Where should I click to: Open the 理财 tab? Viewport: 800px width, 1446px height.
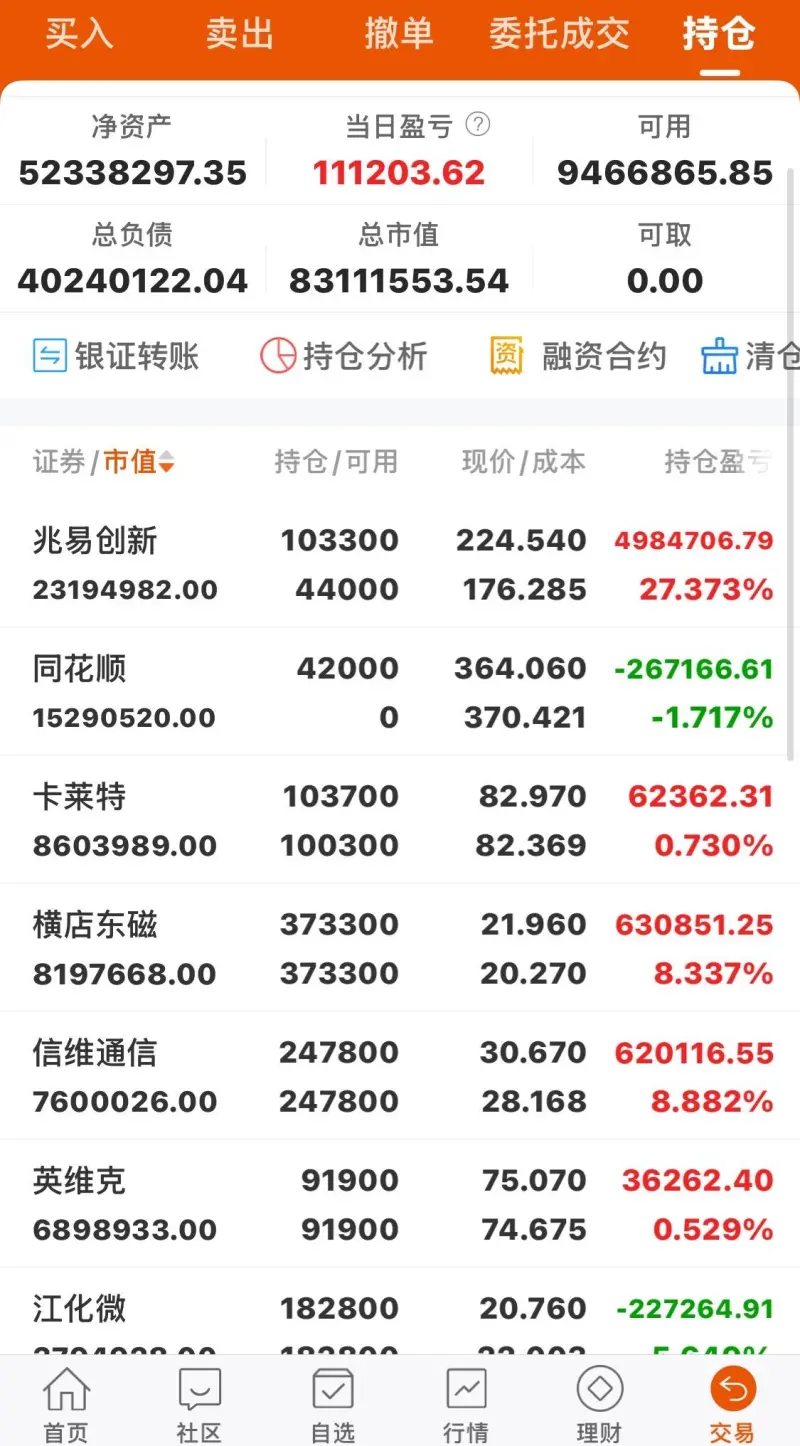[x=599, y=1403]
